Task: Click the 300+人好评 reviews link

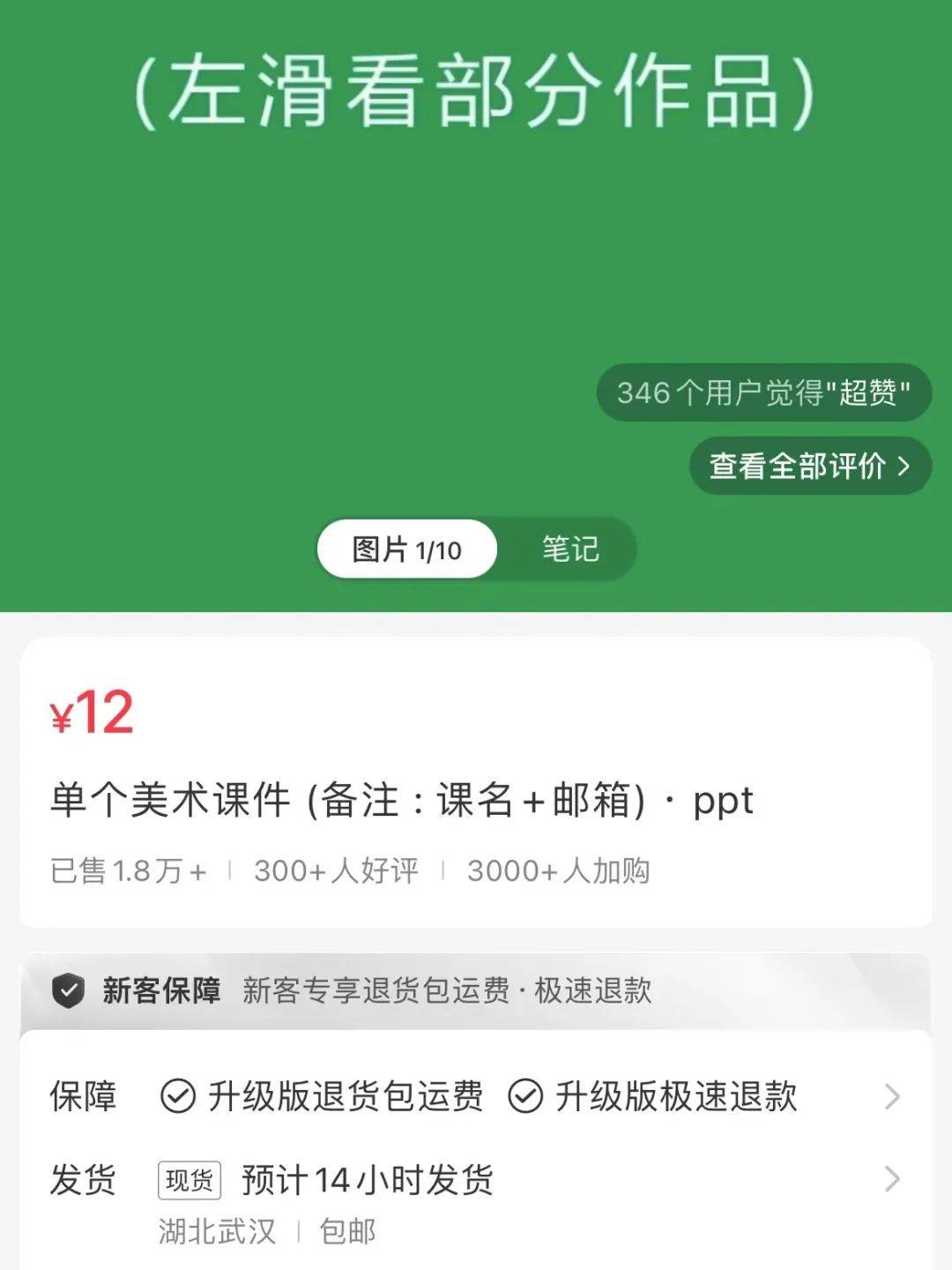Action: [x=338, y=871]
